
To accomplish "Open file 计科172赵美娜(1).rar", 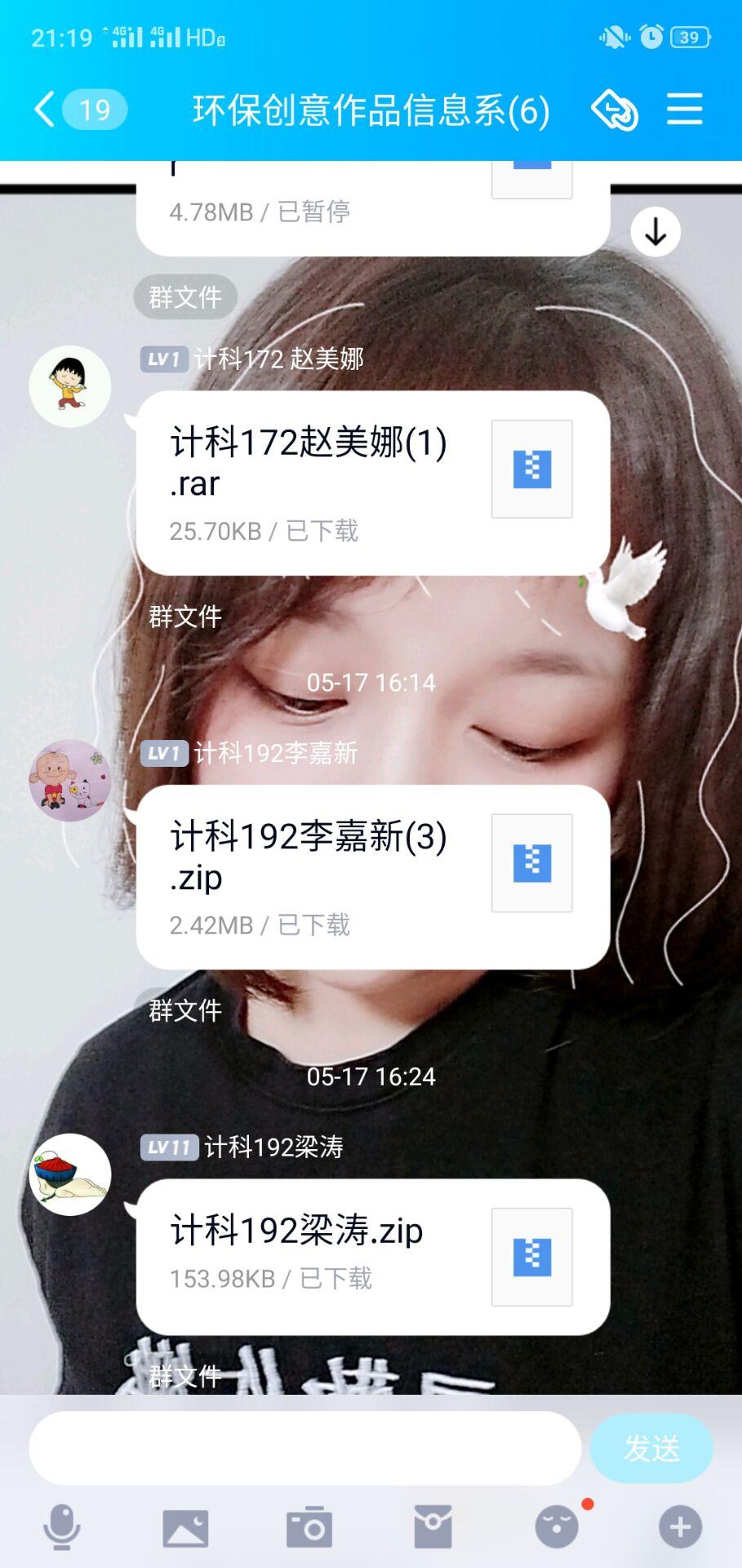I will pos(372,483).
